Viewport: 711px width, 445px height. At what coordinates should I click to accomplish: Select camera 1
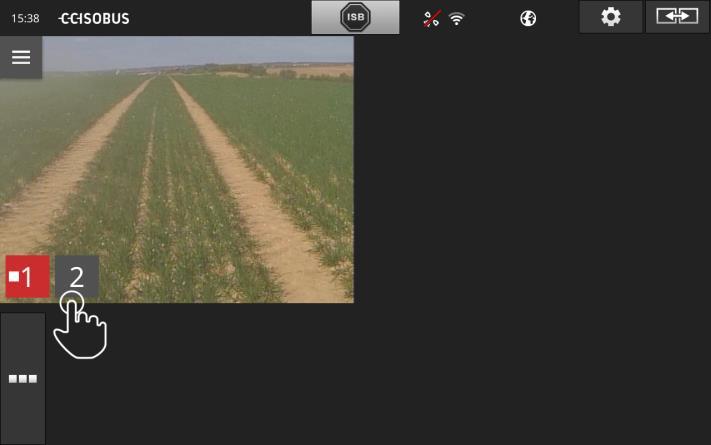(27, 277)
